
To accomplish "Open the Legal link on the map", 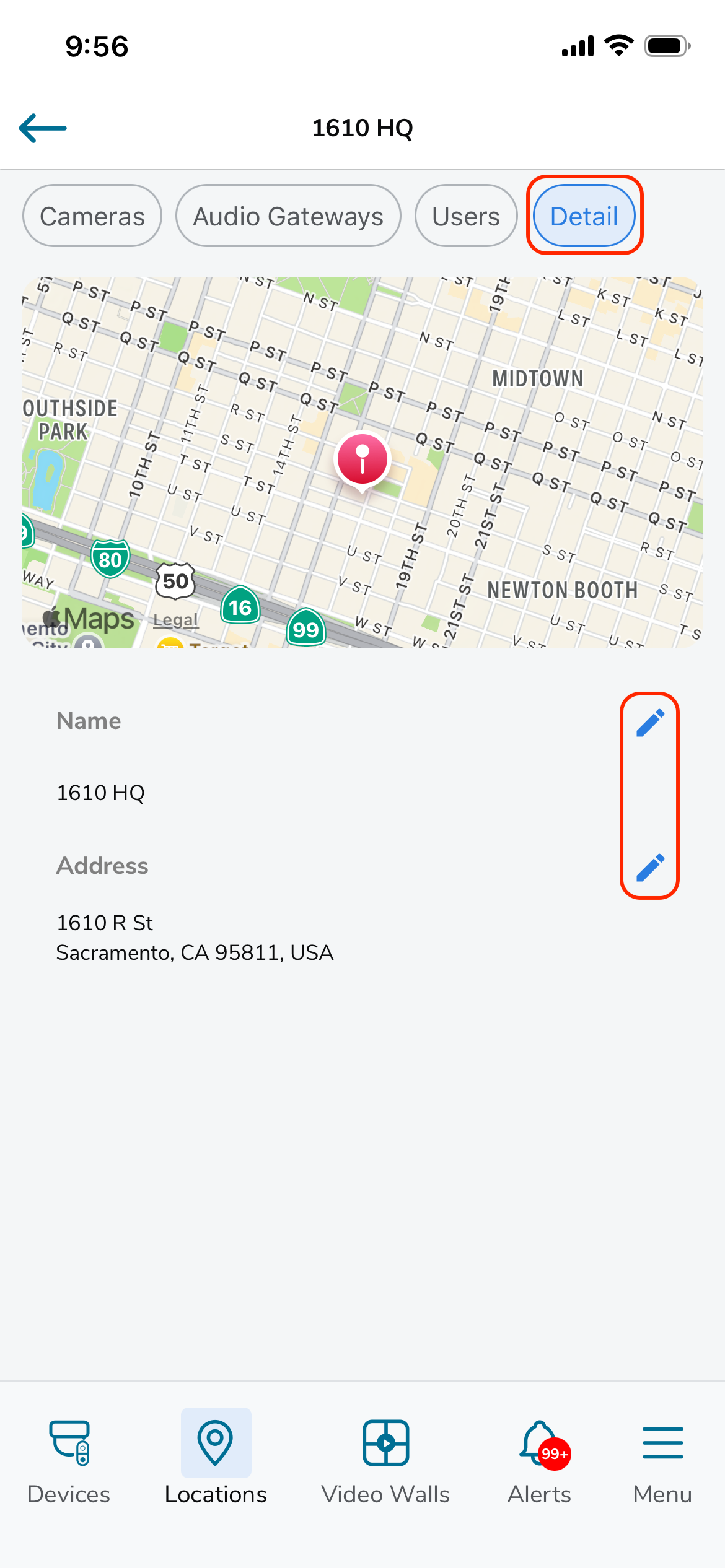I will click(176, 620).
